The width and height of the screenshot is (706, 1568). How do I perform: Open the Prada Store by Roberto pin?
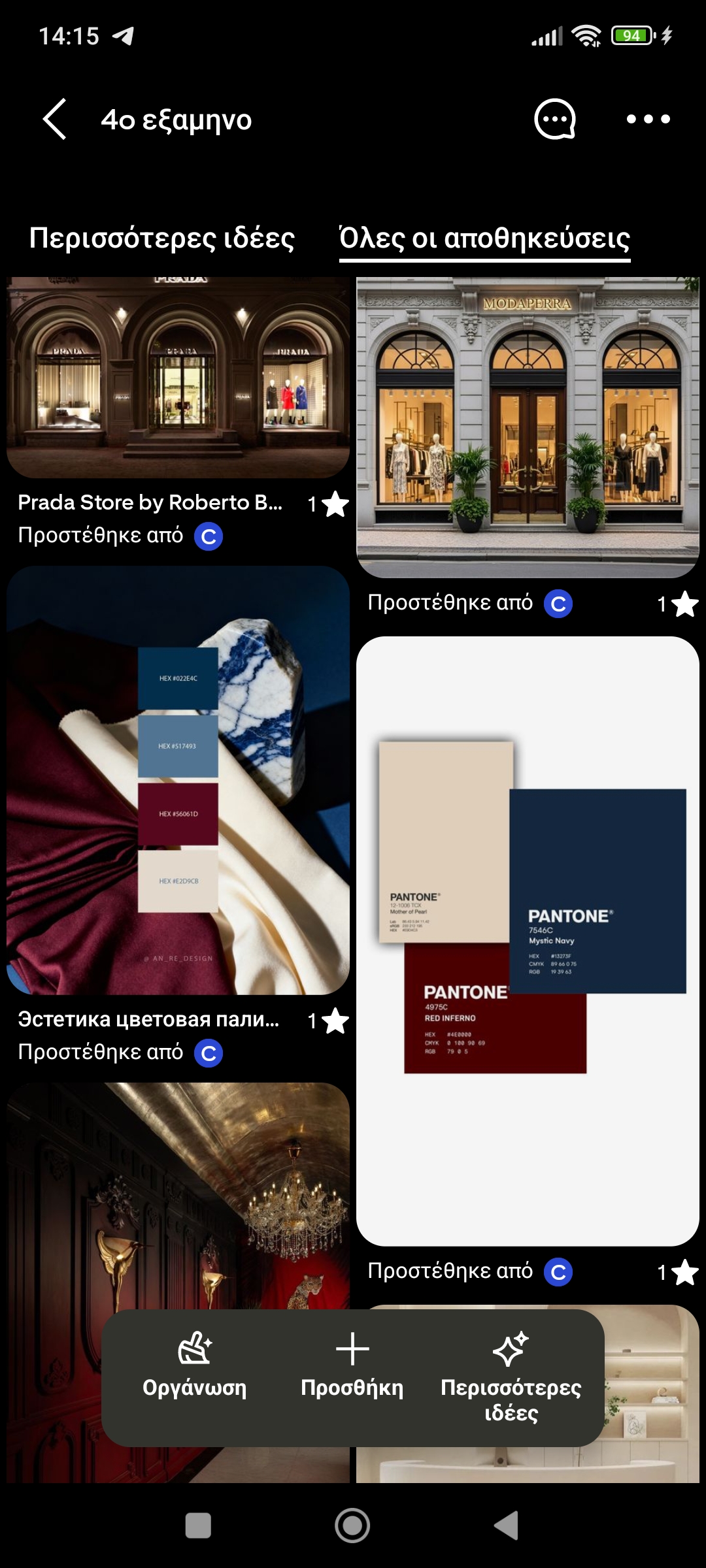pyautogui.click(x=178, y=378)
